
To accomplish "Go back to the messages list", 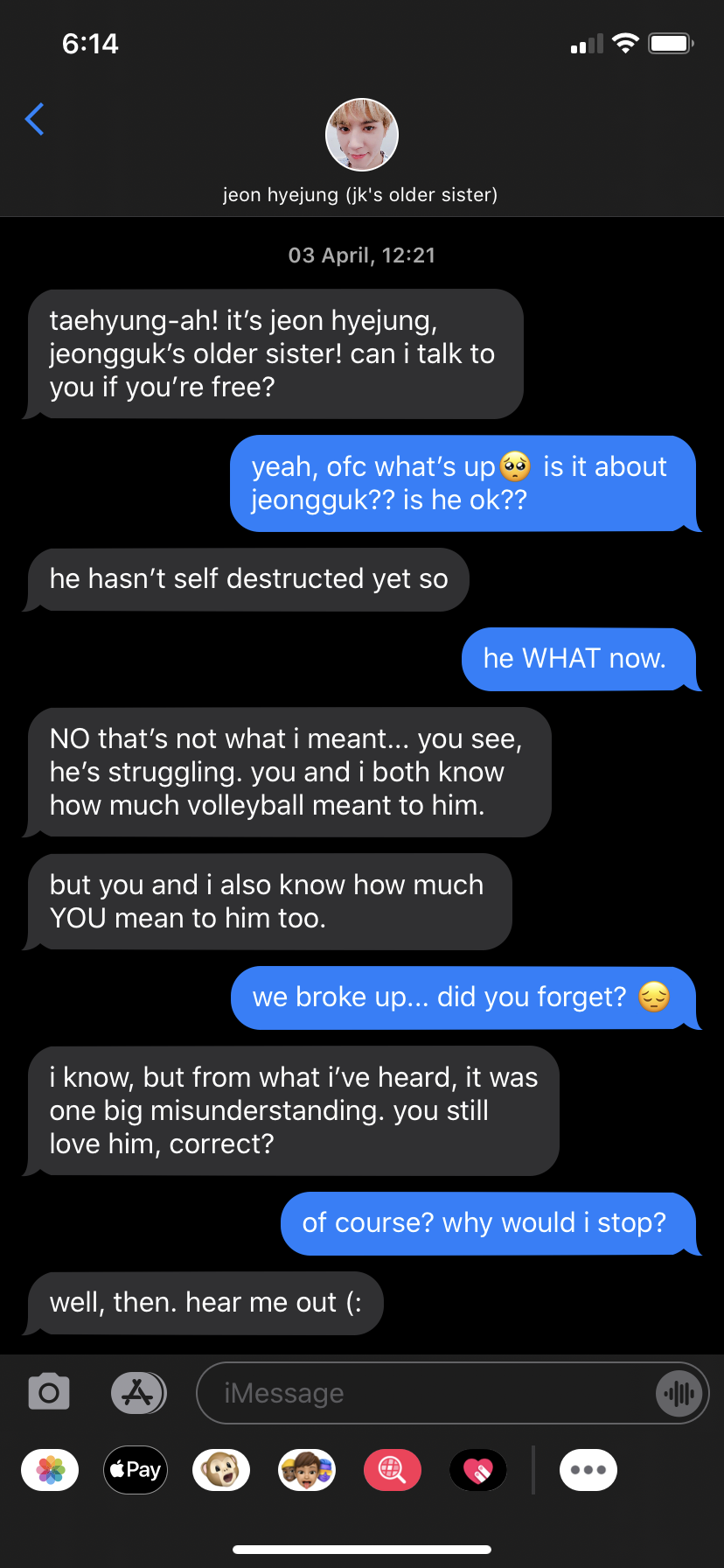I will click(x=35, y=119).
